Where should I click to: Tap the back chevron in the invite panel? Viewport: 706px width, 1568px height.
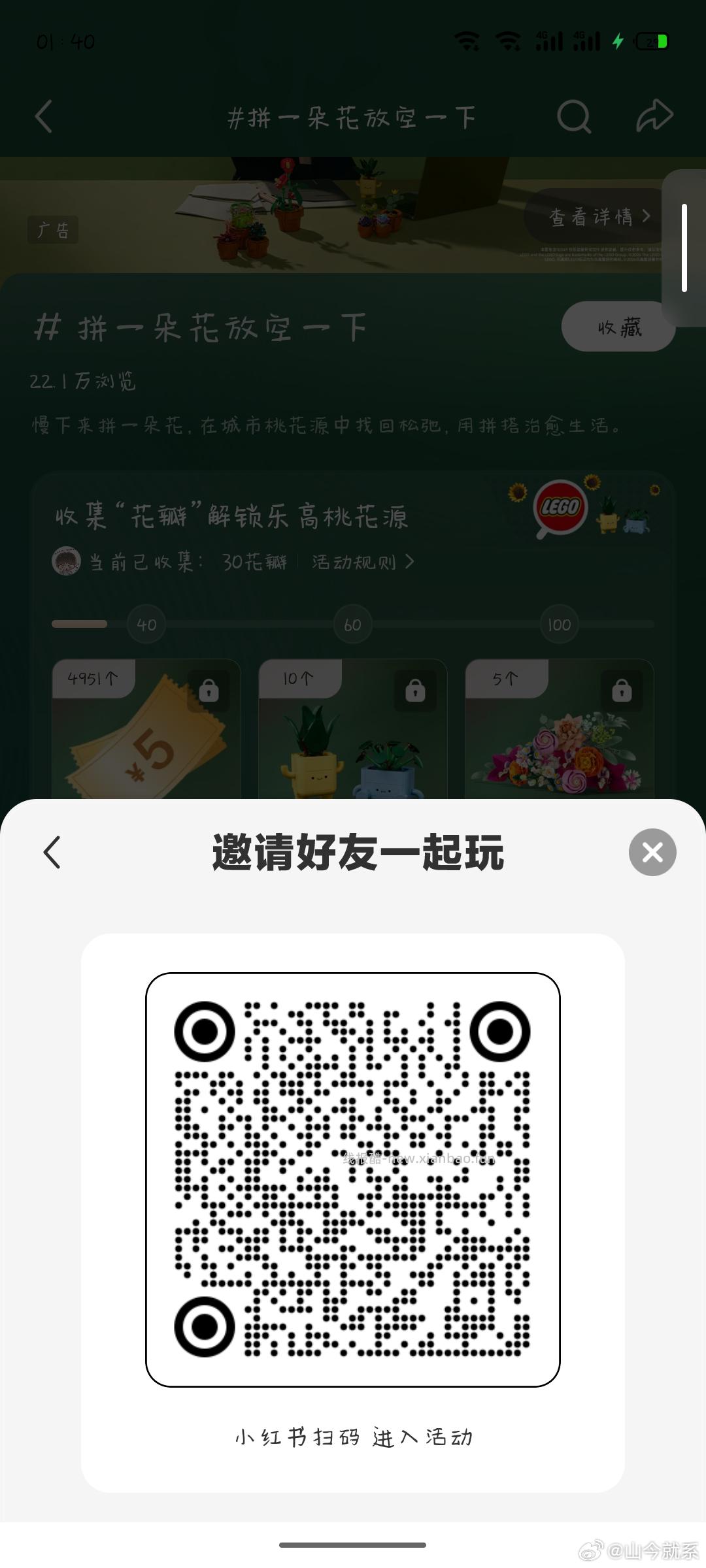point(52,853)
